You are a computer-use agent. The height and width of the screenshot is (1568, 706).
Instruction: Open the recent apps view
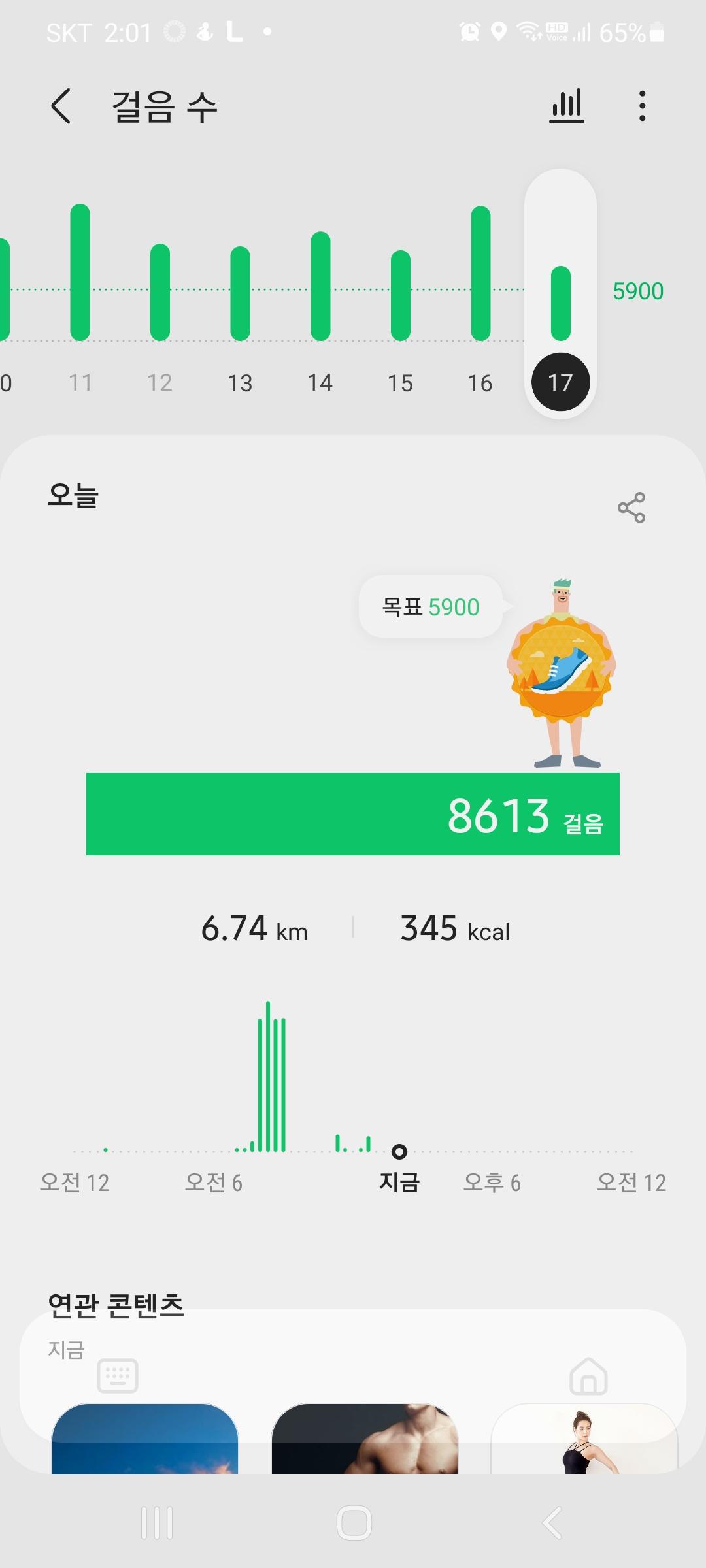(157, 1524)
